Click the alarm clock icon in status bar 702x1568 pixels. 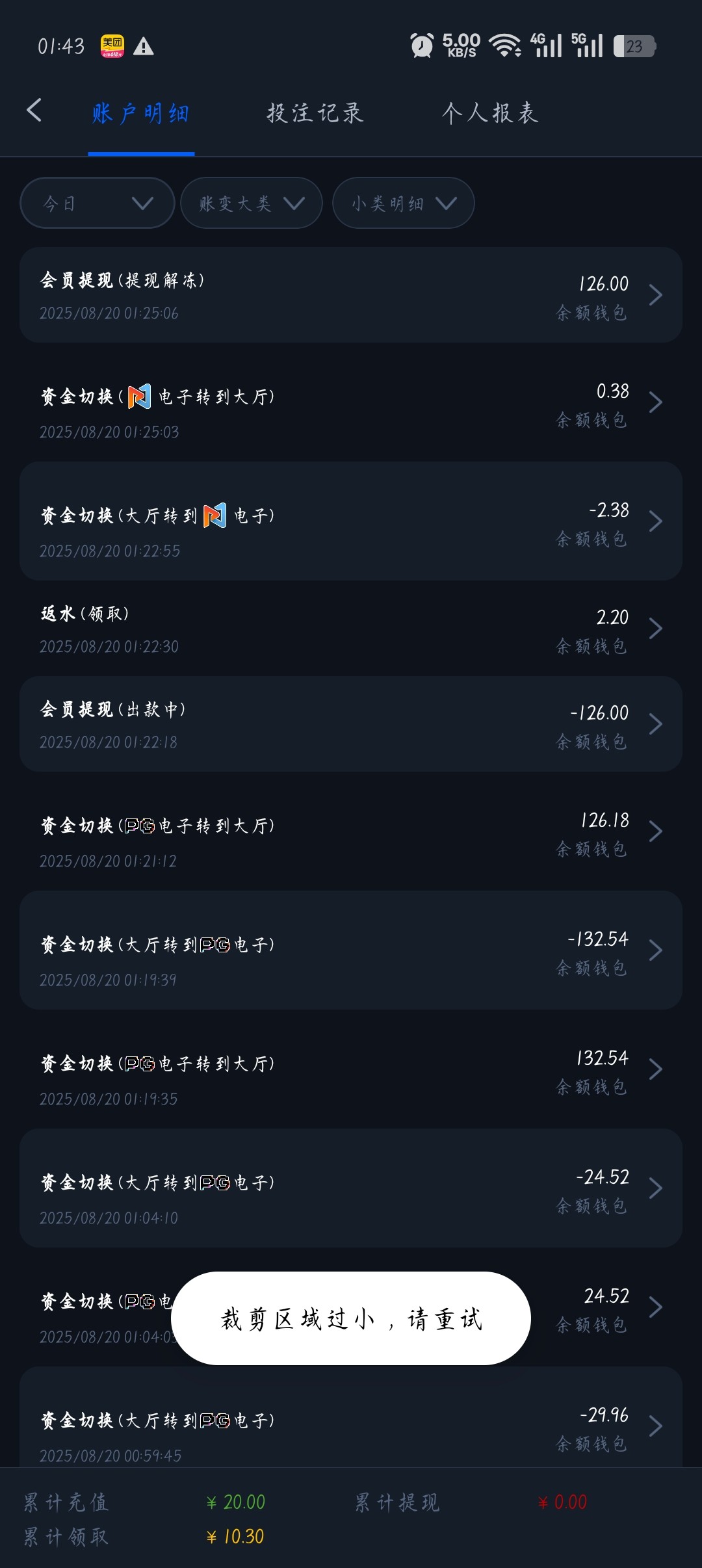420,47
